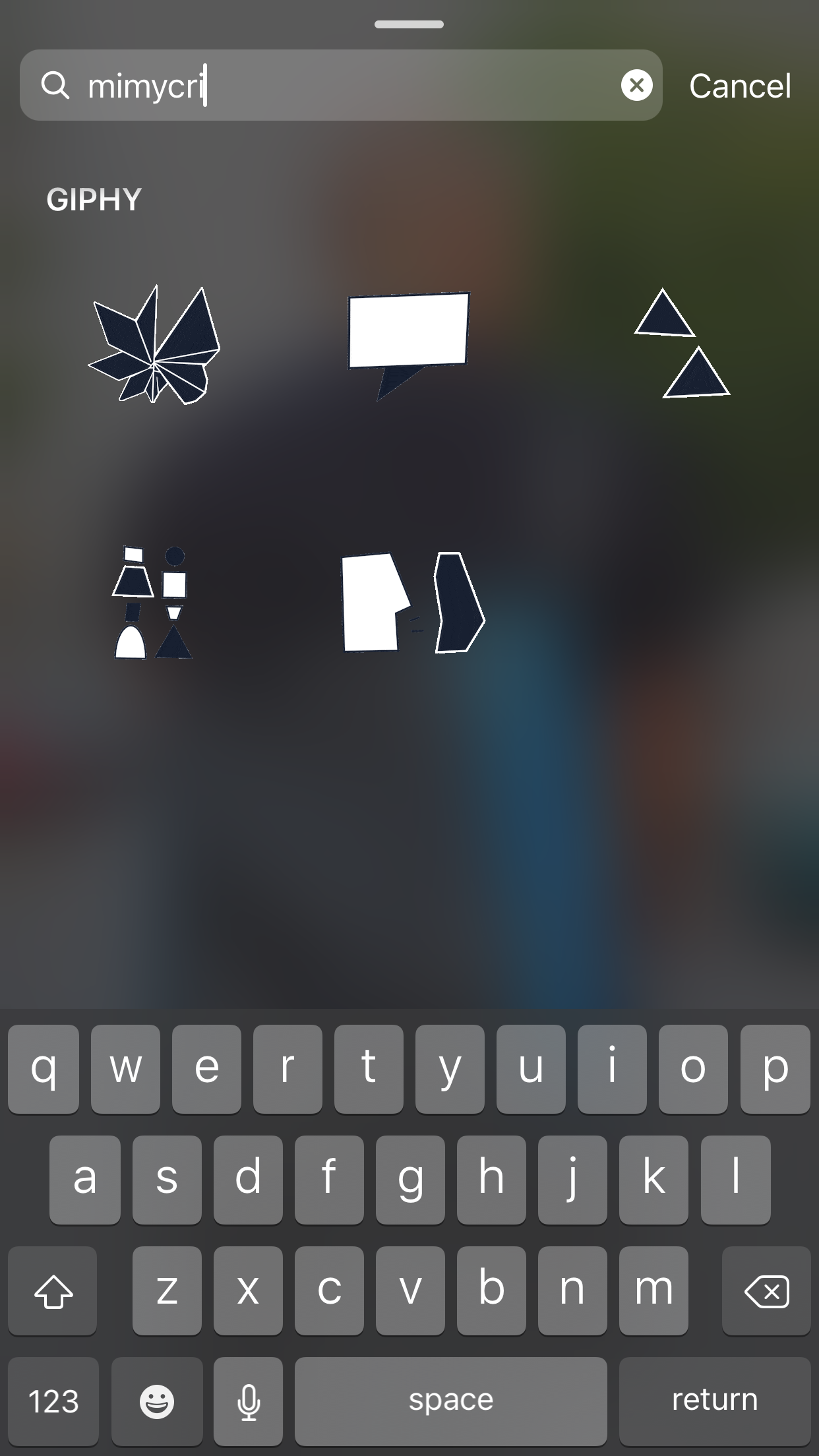Clear the search text with the X icon
Screen dimensions: 819x1456
pyautogui.click(x=636, y=85)
